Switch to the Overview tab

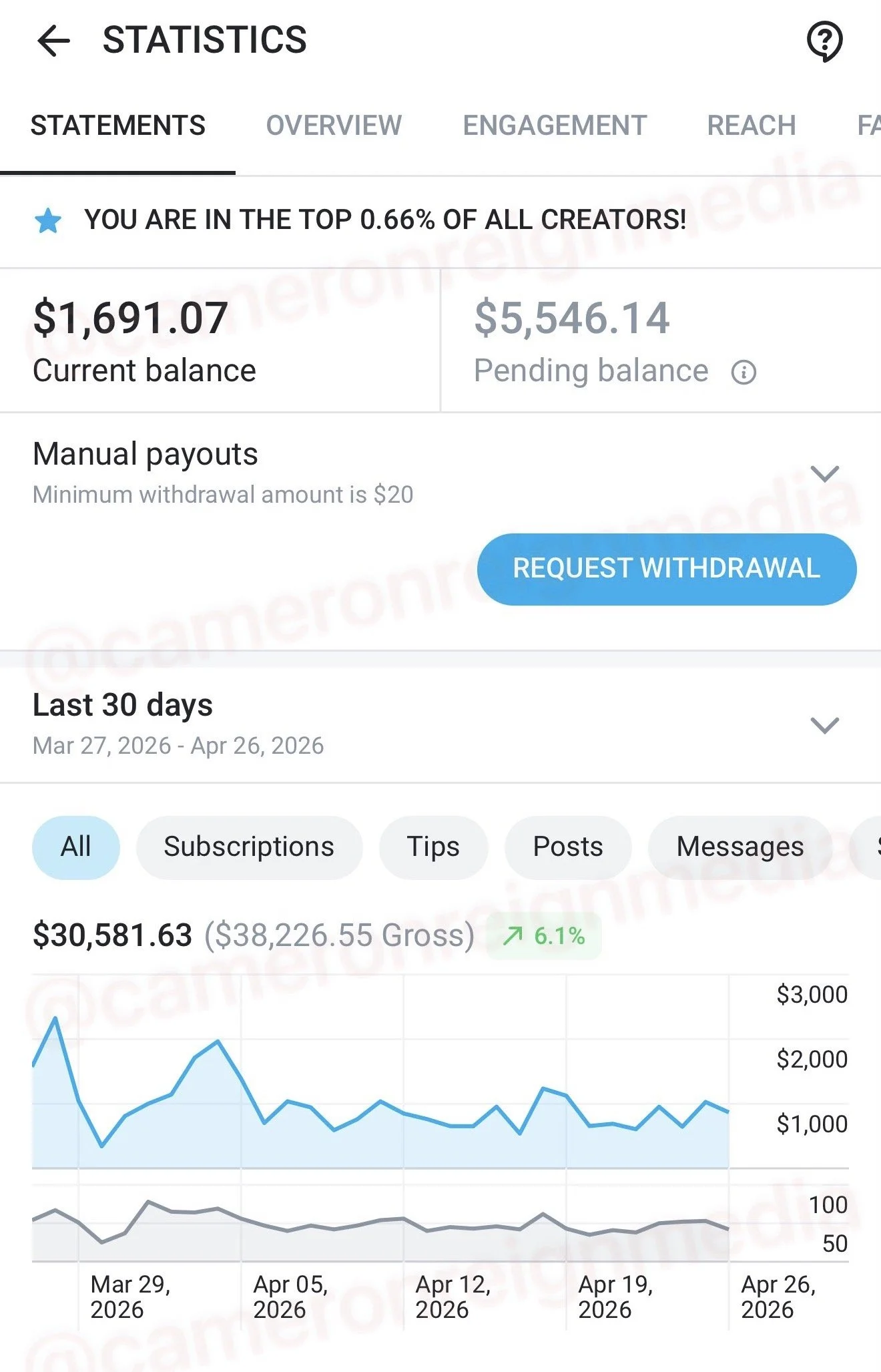334,126
